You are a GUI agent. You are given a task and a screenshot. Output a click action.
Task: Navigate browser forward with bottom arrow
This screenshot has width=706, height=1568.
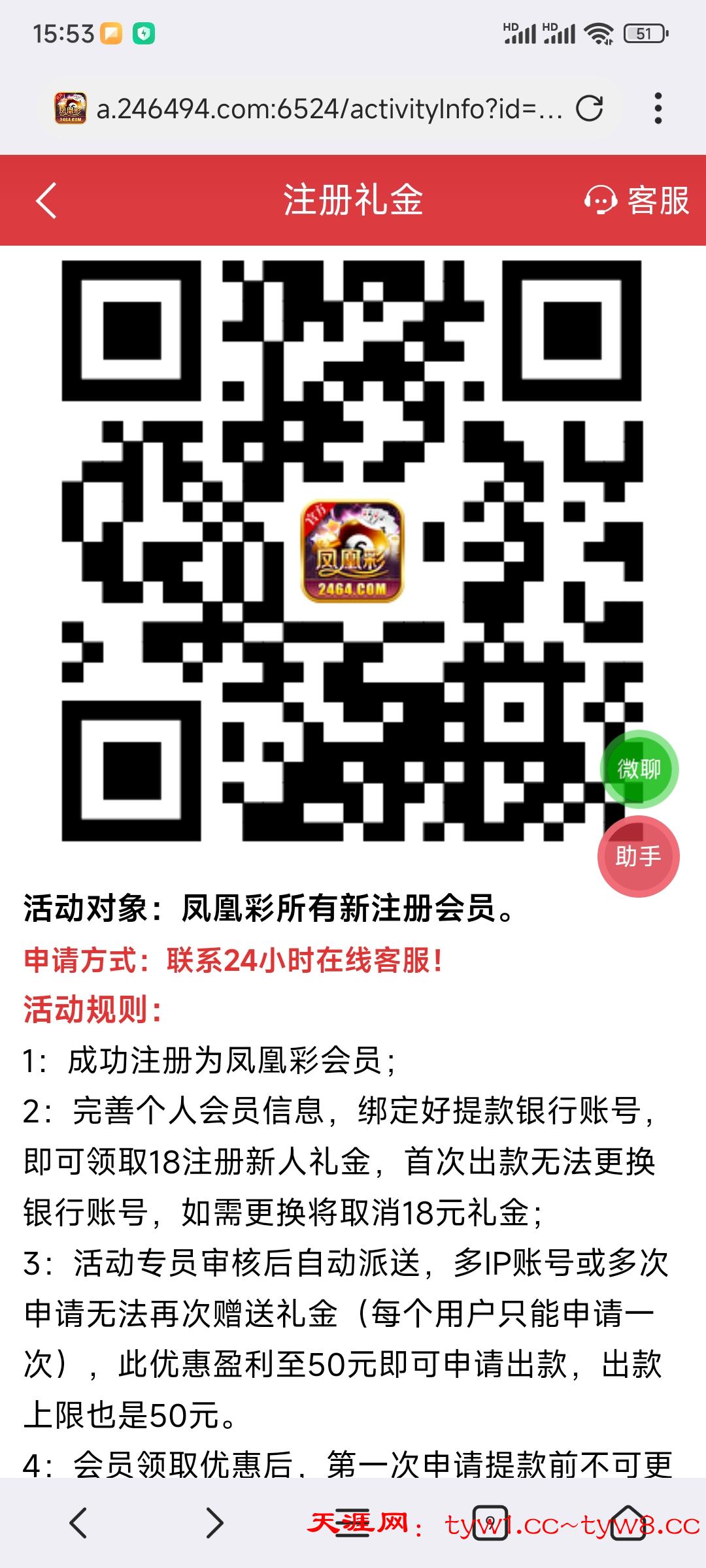[x=214, y=1523]
